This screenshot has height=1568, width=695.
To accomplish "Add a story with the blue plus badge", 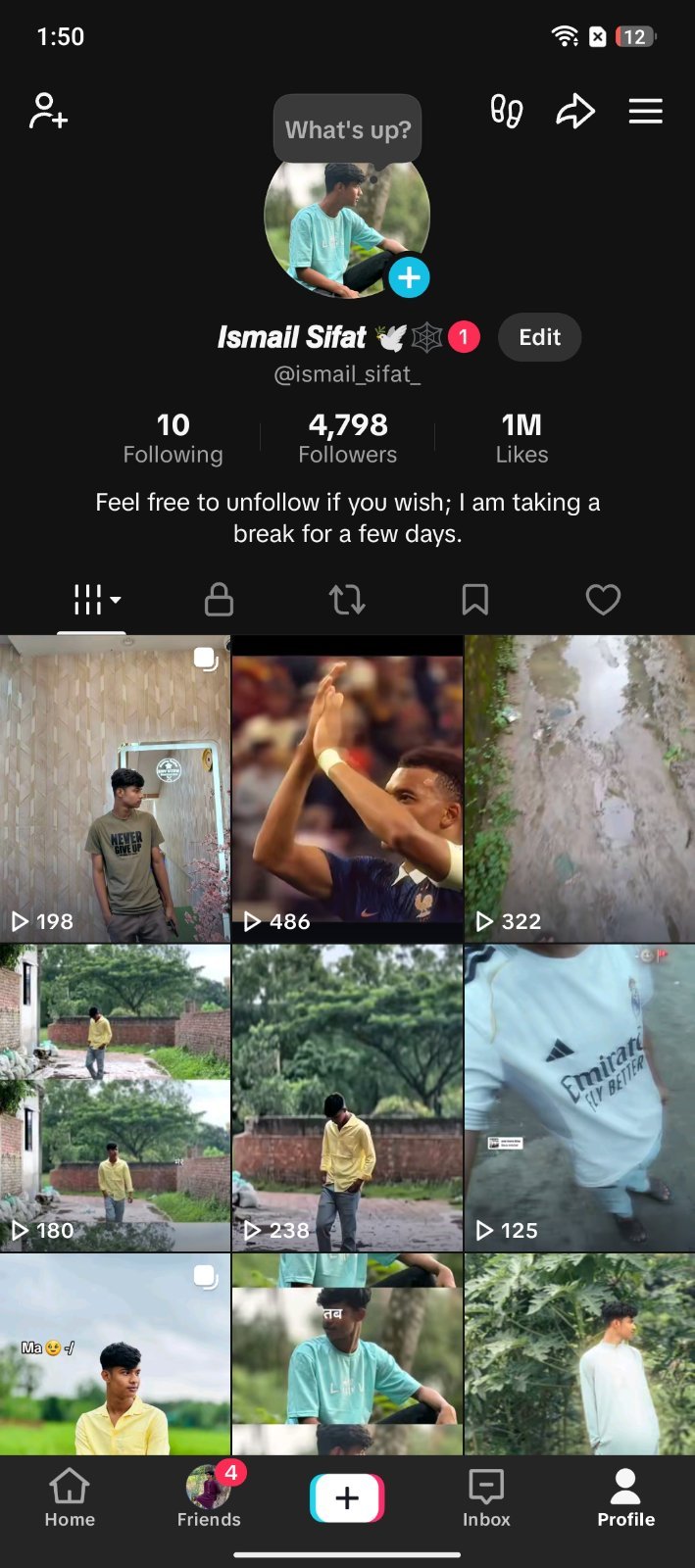I will tap(409, 277).
